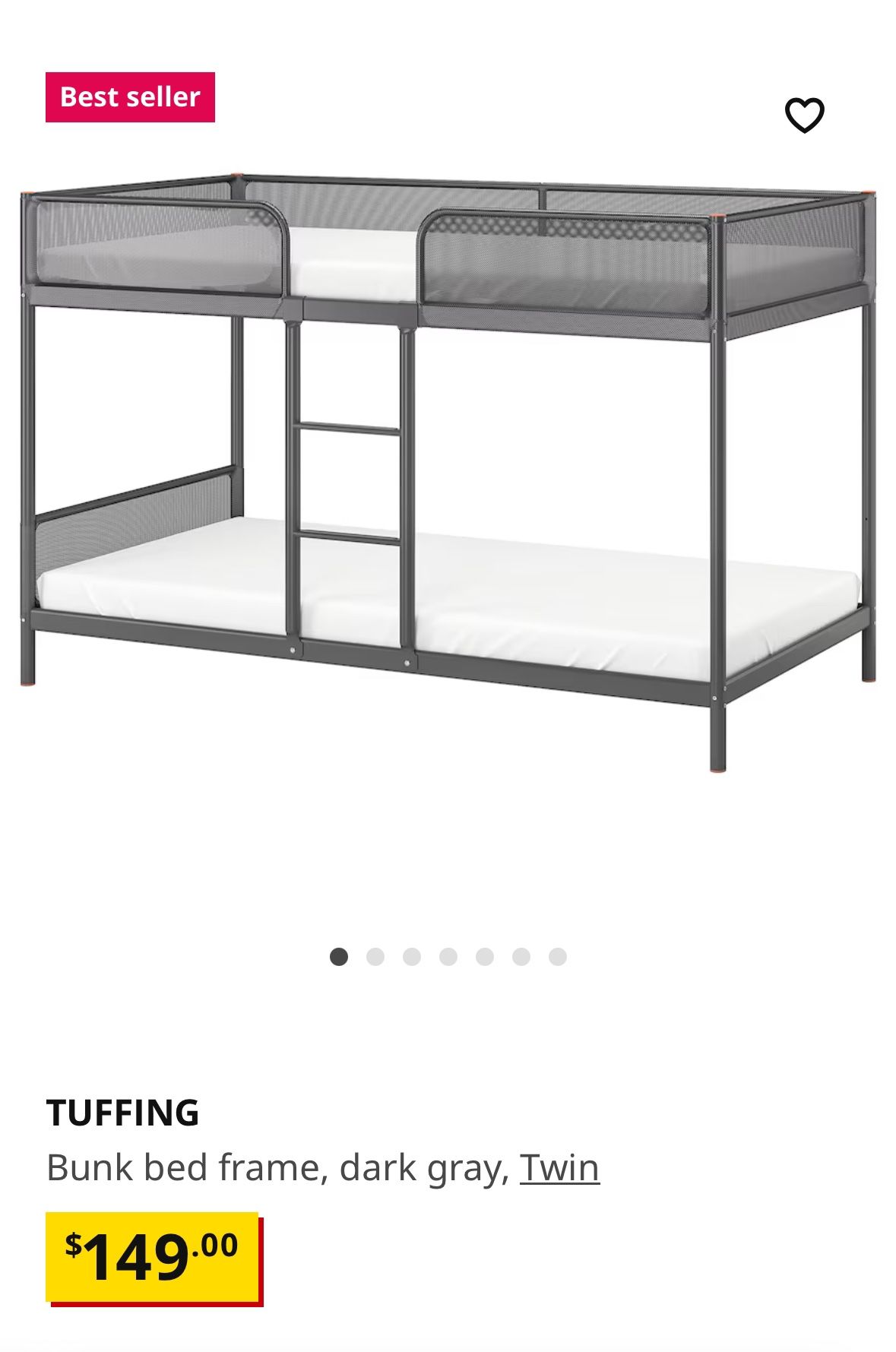Select the second image carousel dot

374,958
